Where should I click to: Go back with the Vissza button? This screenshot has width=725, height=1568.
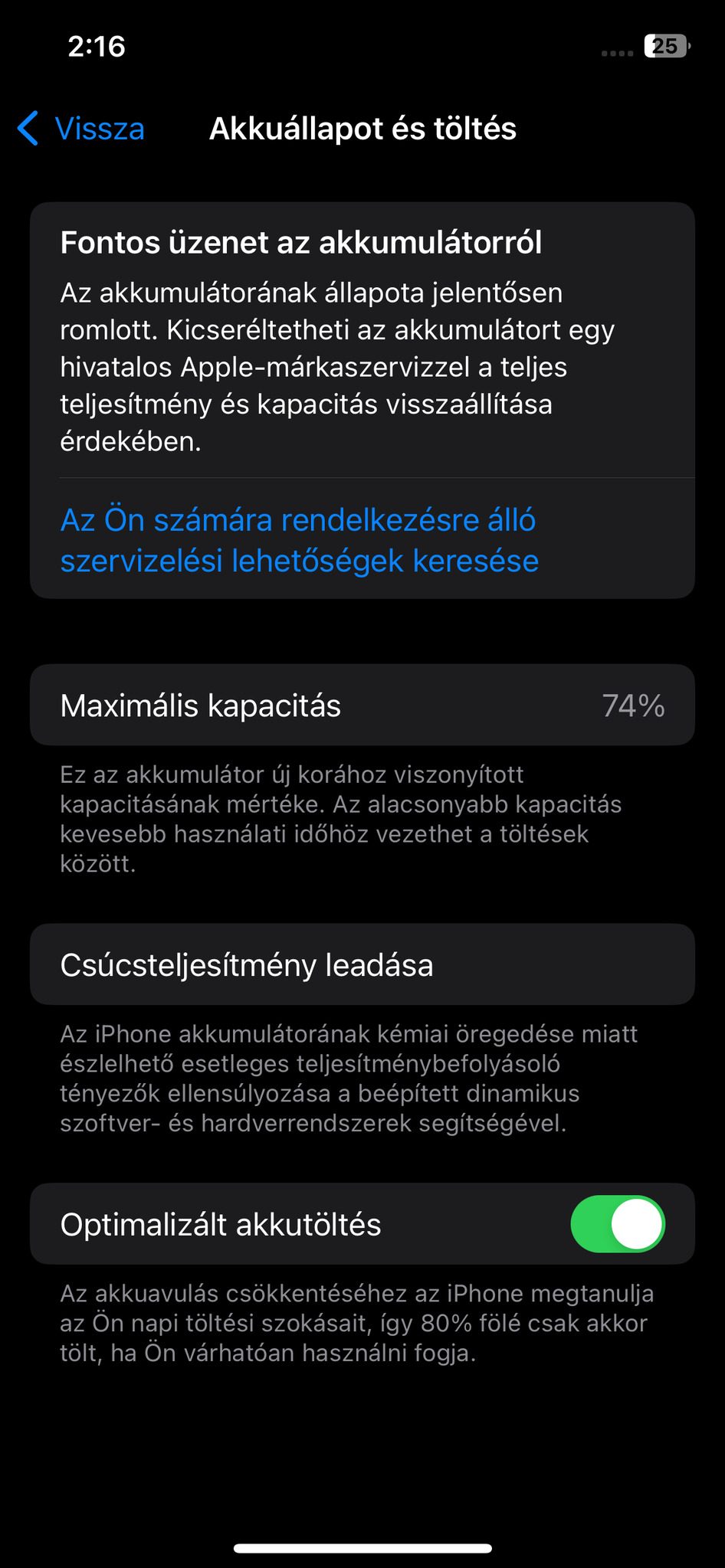81,128
